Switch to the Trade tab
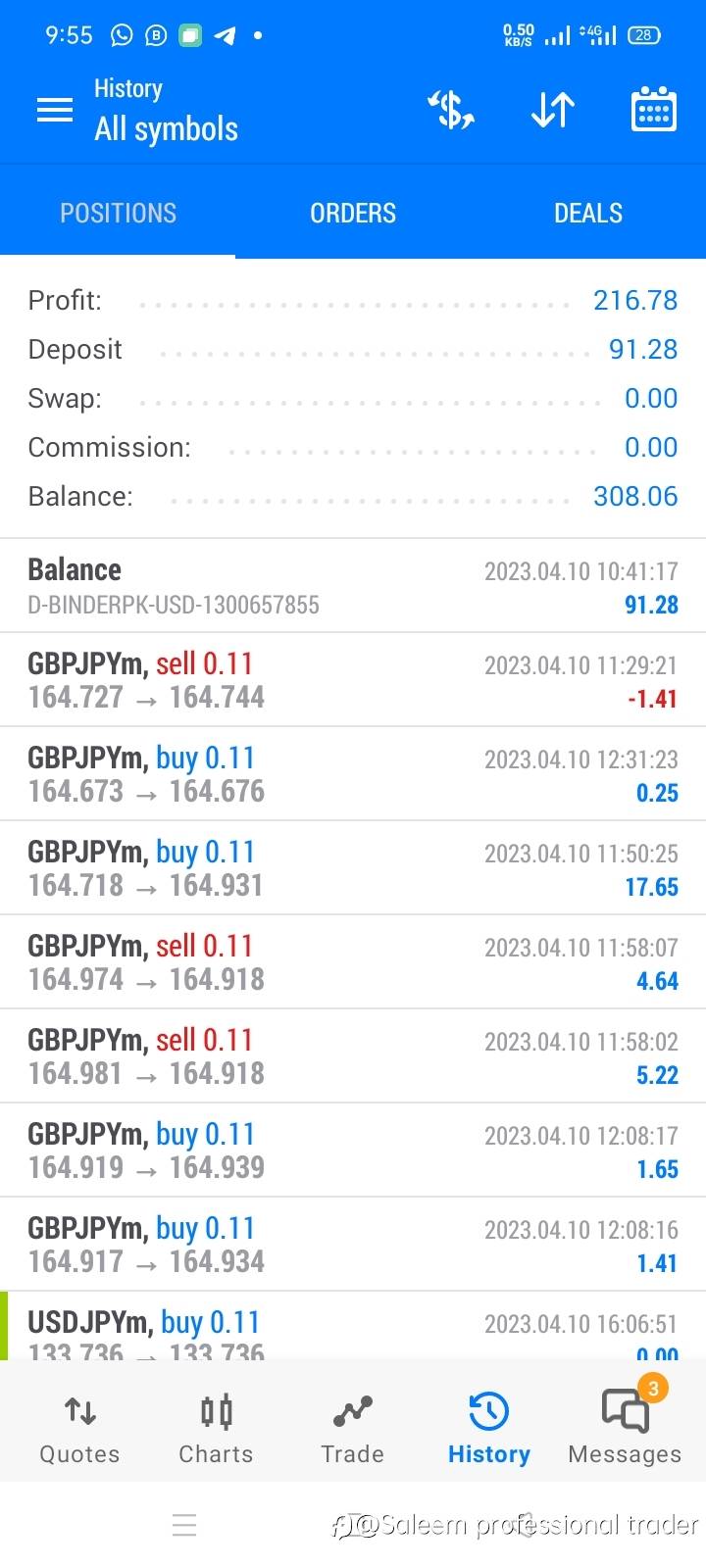The width and height of the screenshot is (706, 1568). coord(352,1429)
